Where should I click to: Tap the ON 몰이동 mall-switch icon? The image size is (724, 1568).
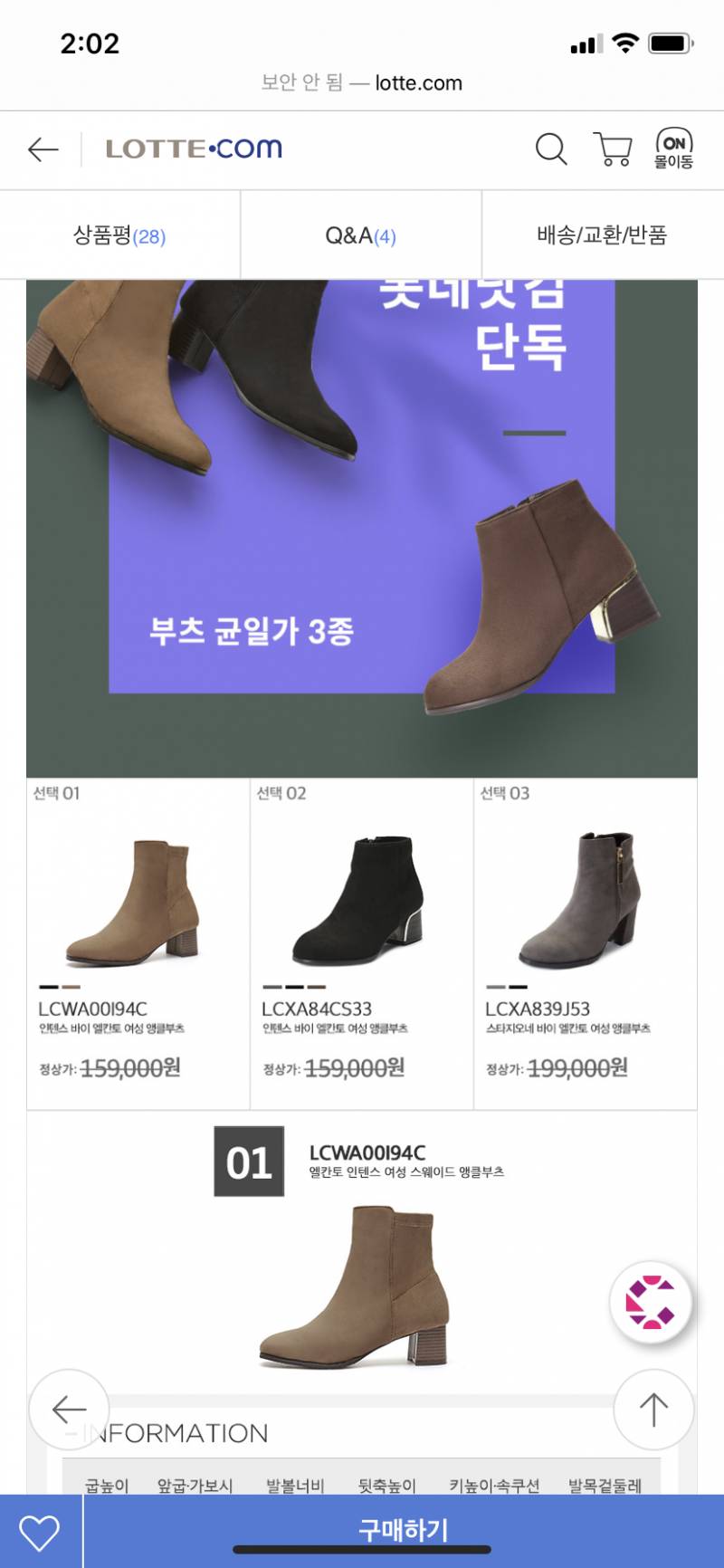coord(674,150)
